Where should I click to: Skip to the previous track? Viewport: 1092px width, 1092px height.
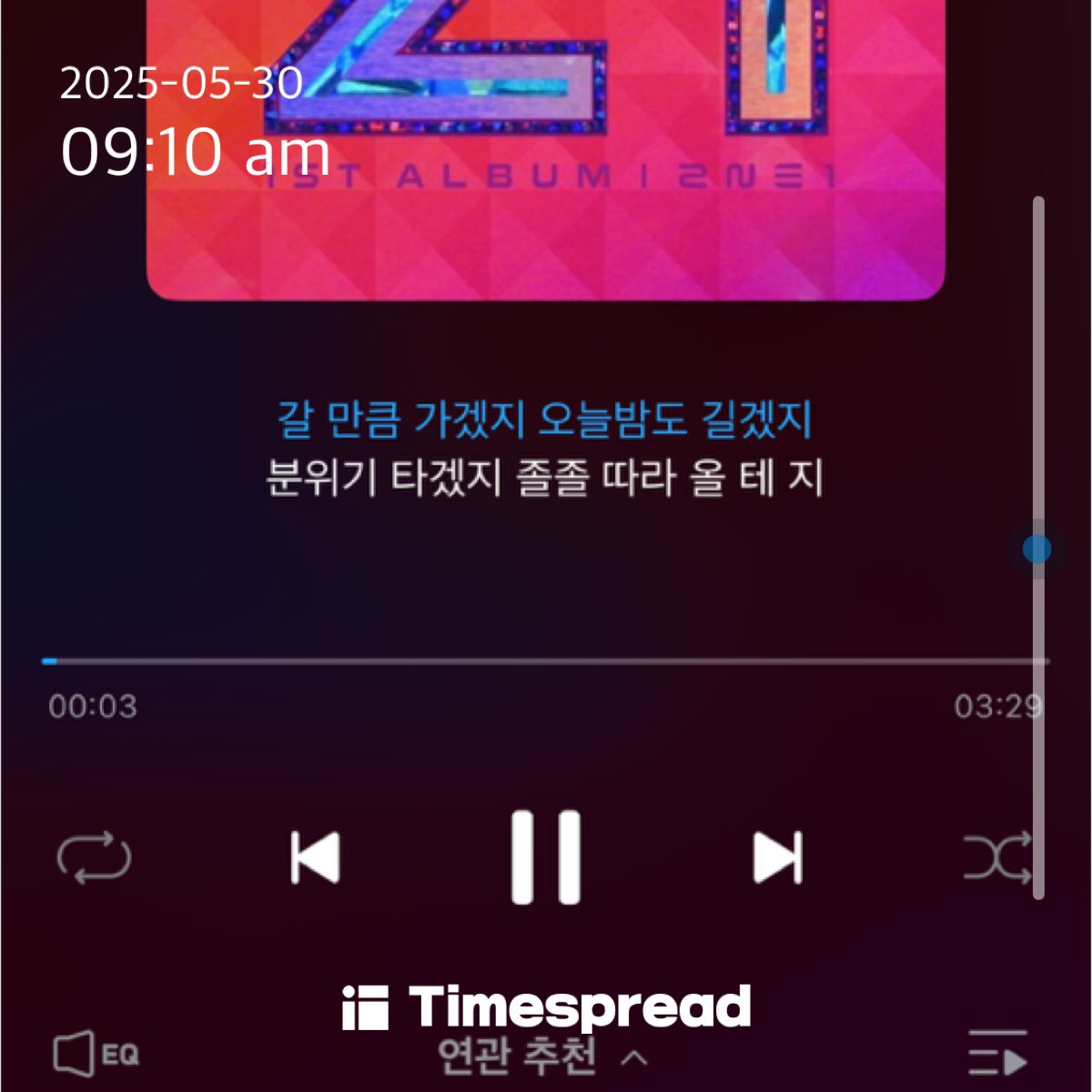pos(315,857)
